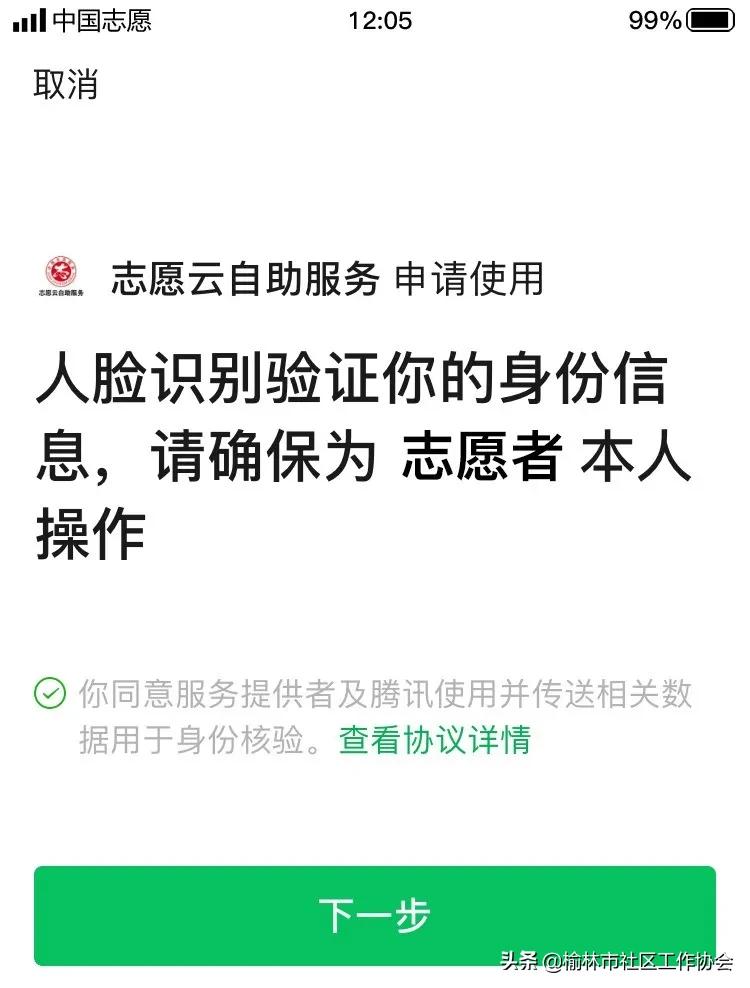Click the 志愿云自助服务 app logo icon
Image resolution: width=750 pixels, height=988 pixels.
coord(61,273)
